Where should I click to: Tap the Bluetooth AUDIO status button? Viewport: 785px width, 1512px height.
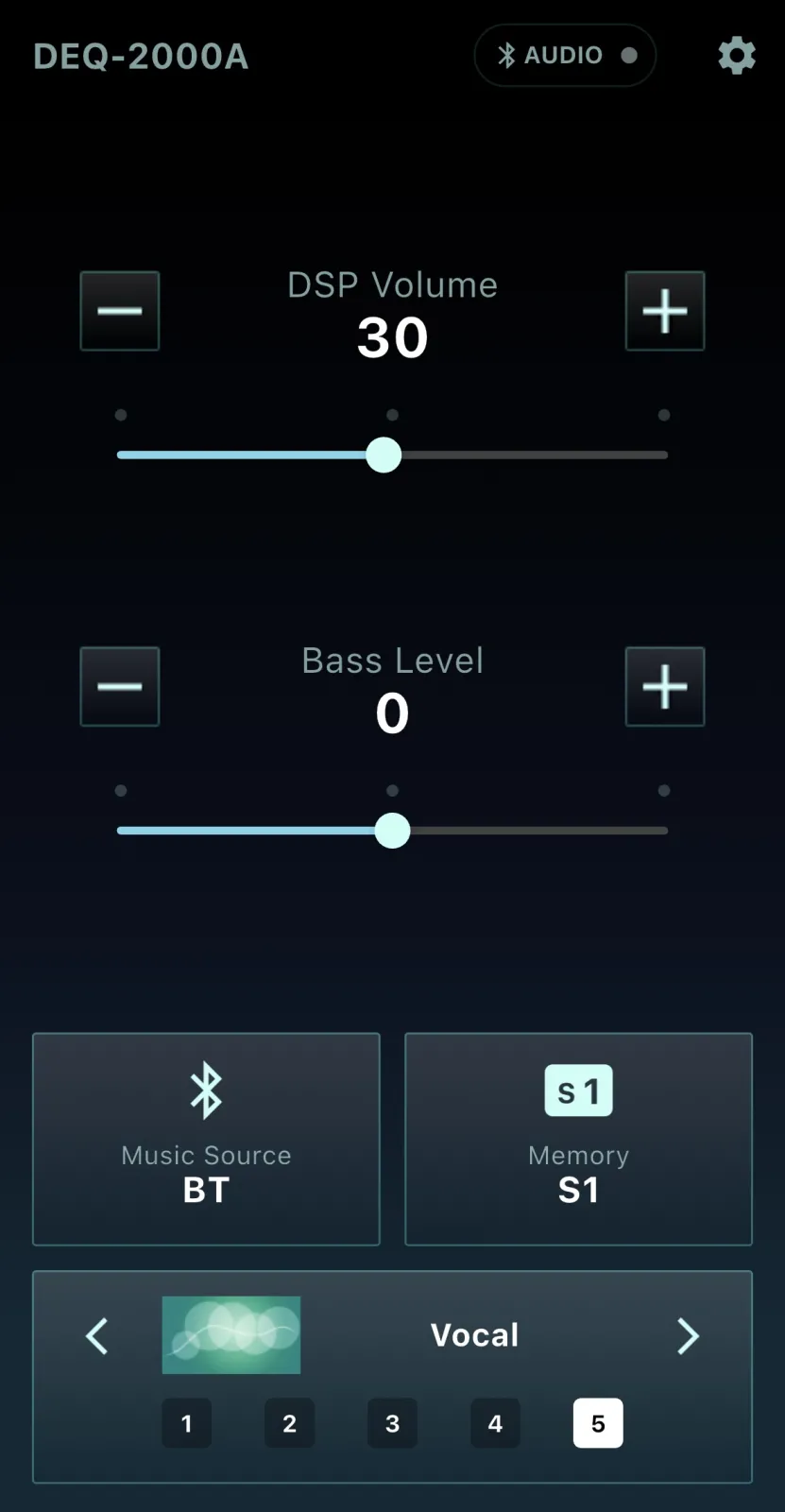pos(564,56)
